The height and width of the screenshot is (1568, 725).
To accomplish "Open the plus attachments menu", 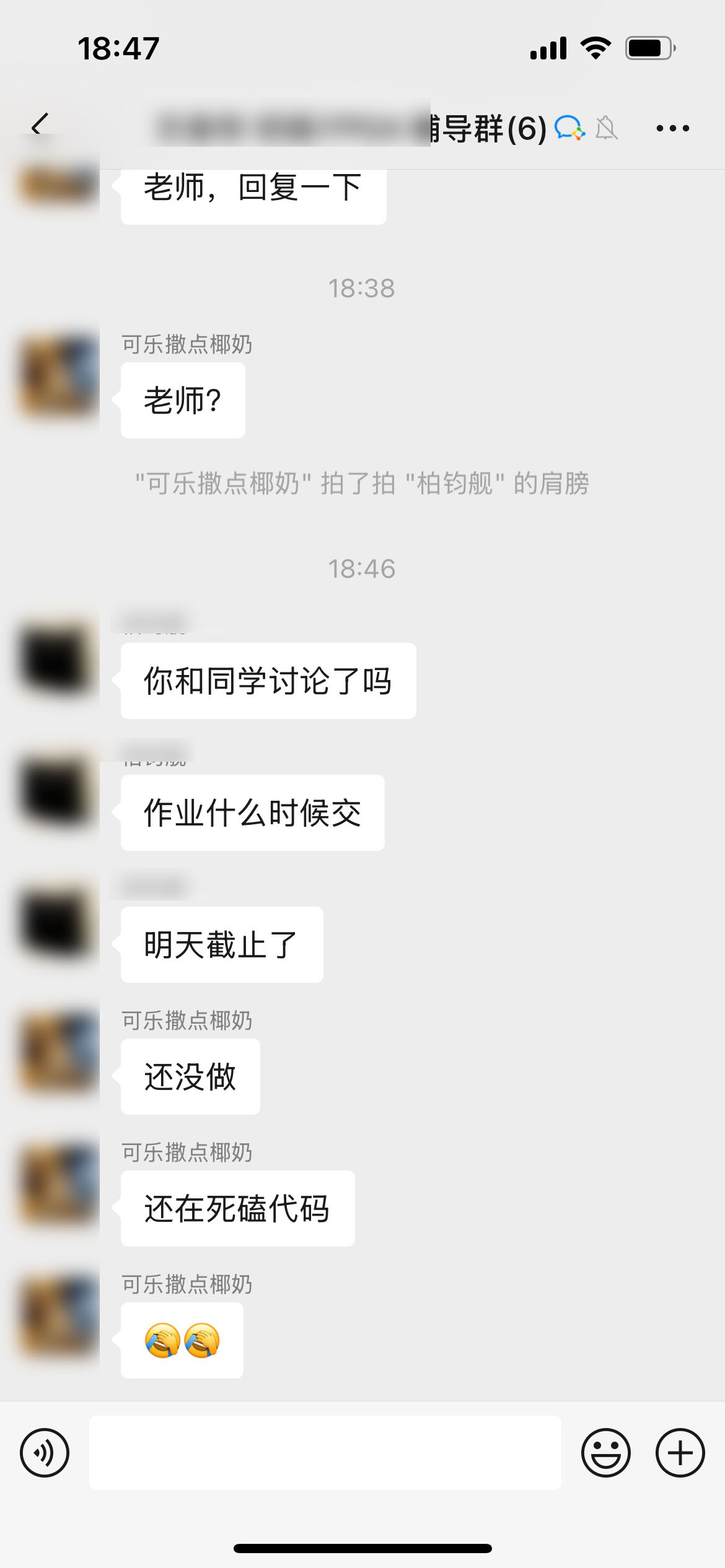I will tap(680, 1452).
